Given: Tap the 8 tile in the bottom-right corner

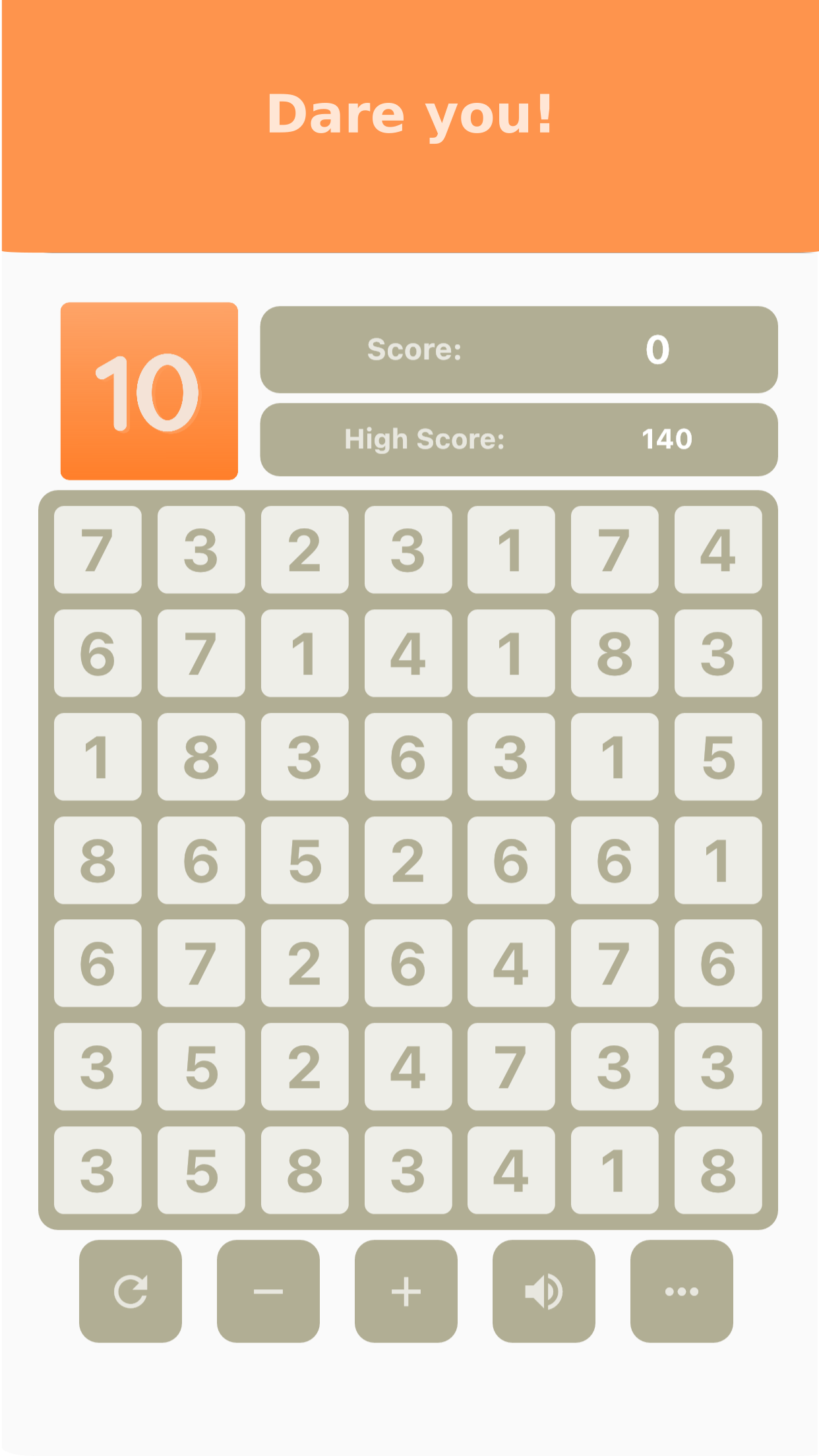Looking at the screenshot, I should pos(717,1172).
